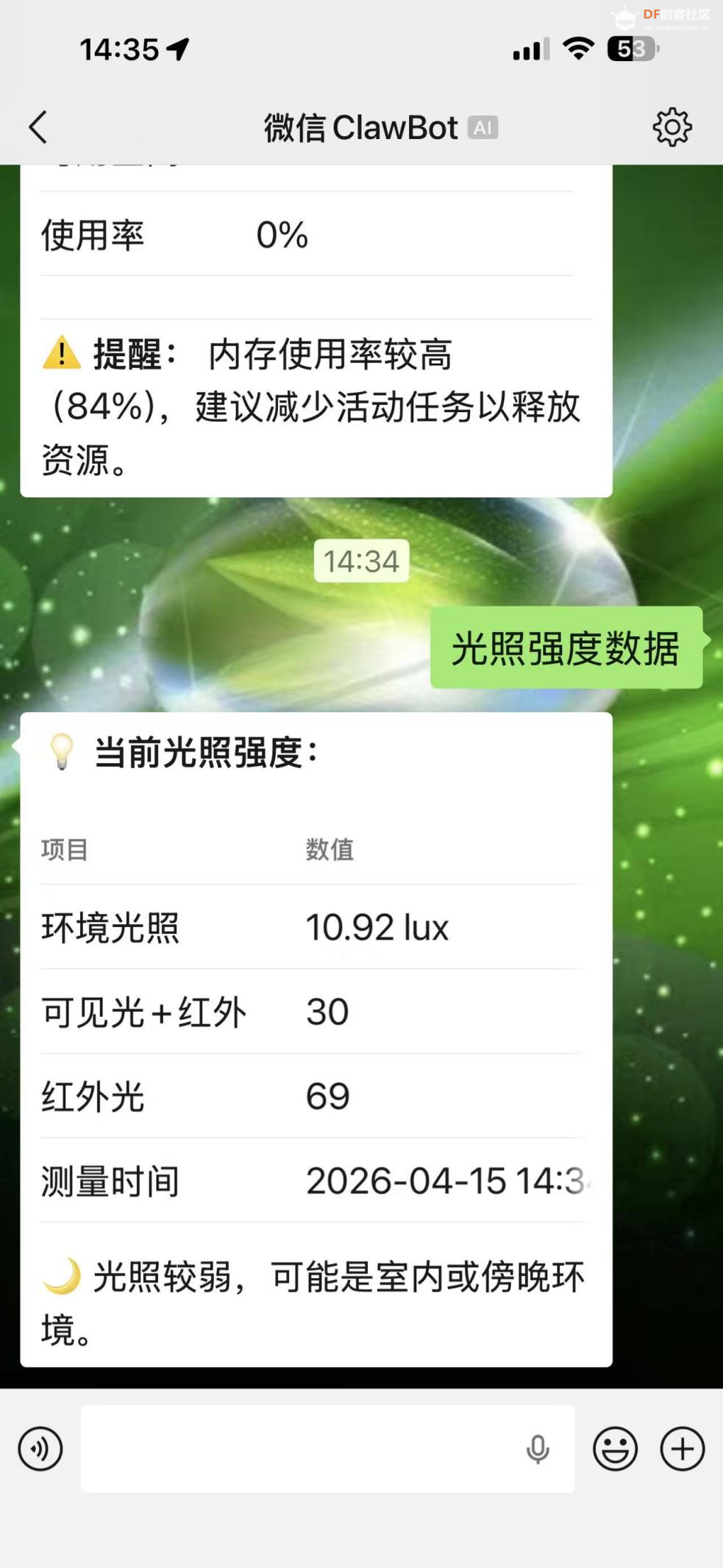Select the 数值 column header
The height and width of the screenshot is (1568, 723).
coord(328,850)
